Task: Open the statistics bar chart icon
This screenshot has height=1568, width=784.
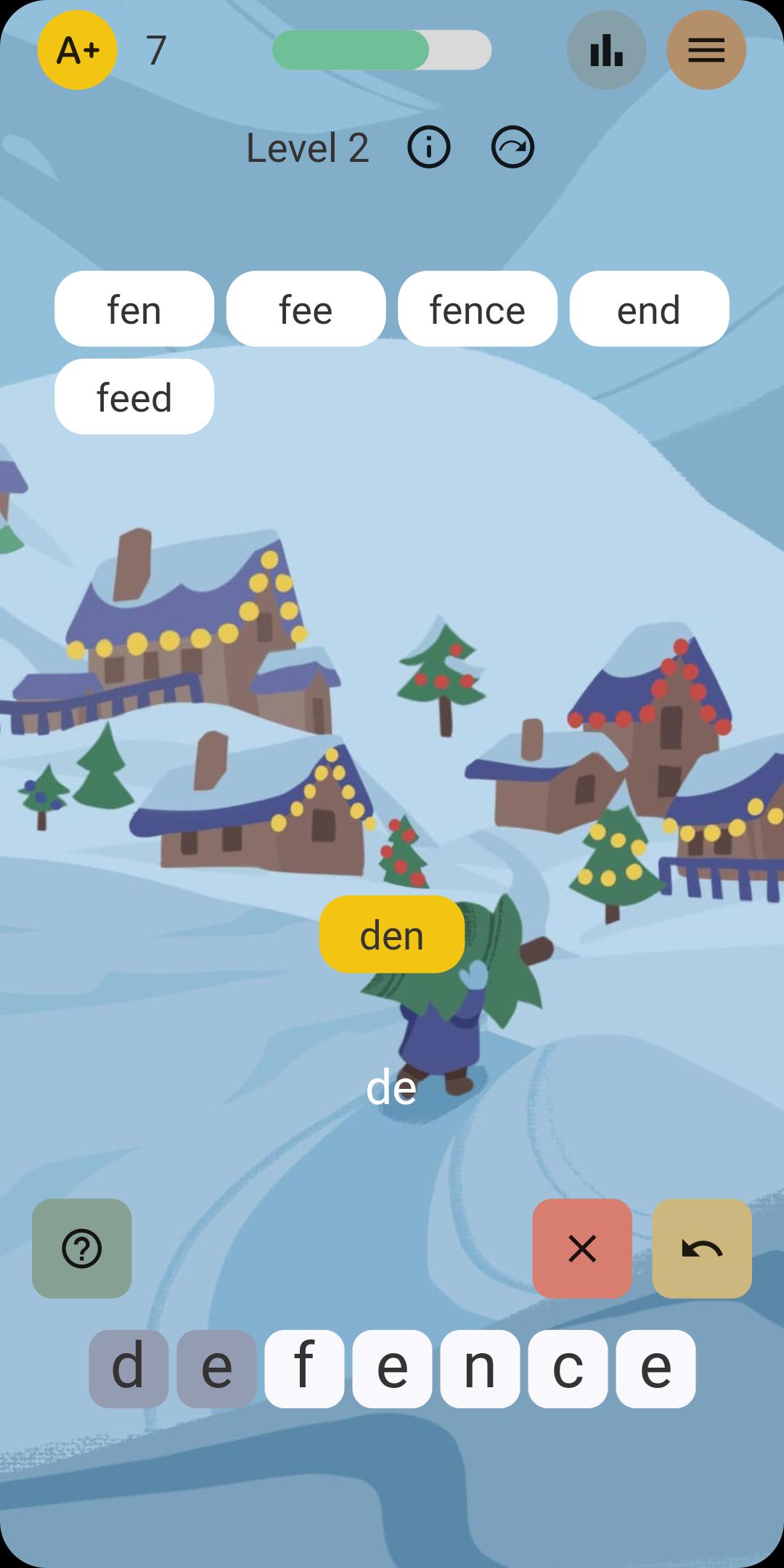Action: 606,50
